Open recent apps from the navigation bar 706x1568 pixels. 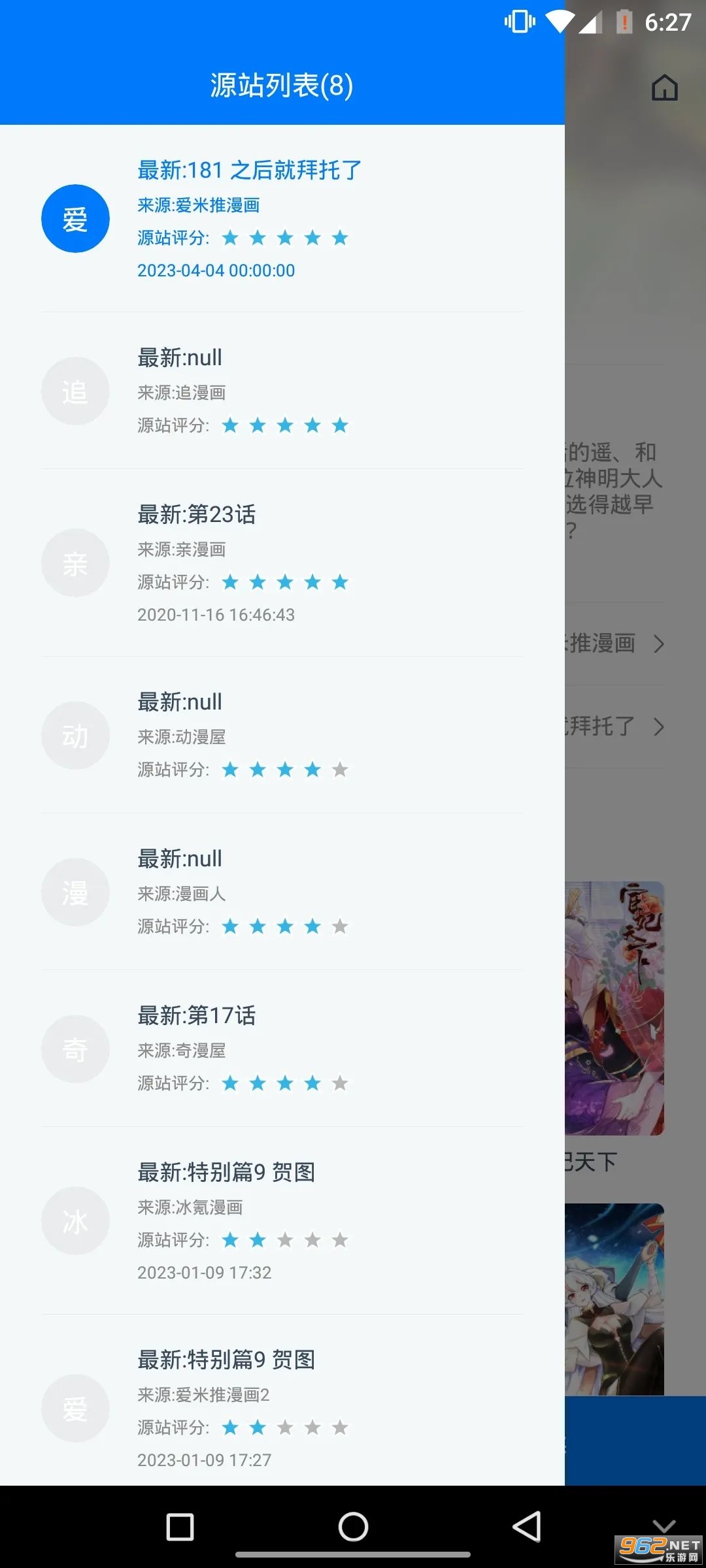tap(180, 1527)
